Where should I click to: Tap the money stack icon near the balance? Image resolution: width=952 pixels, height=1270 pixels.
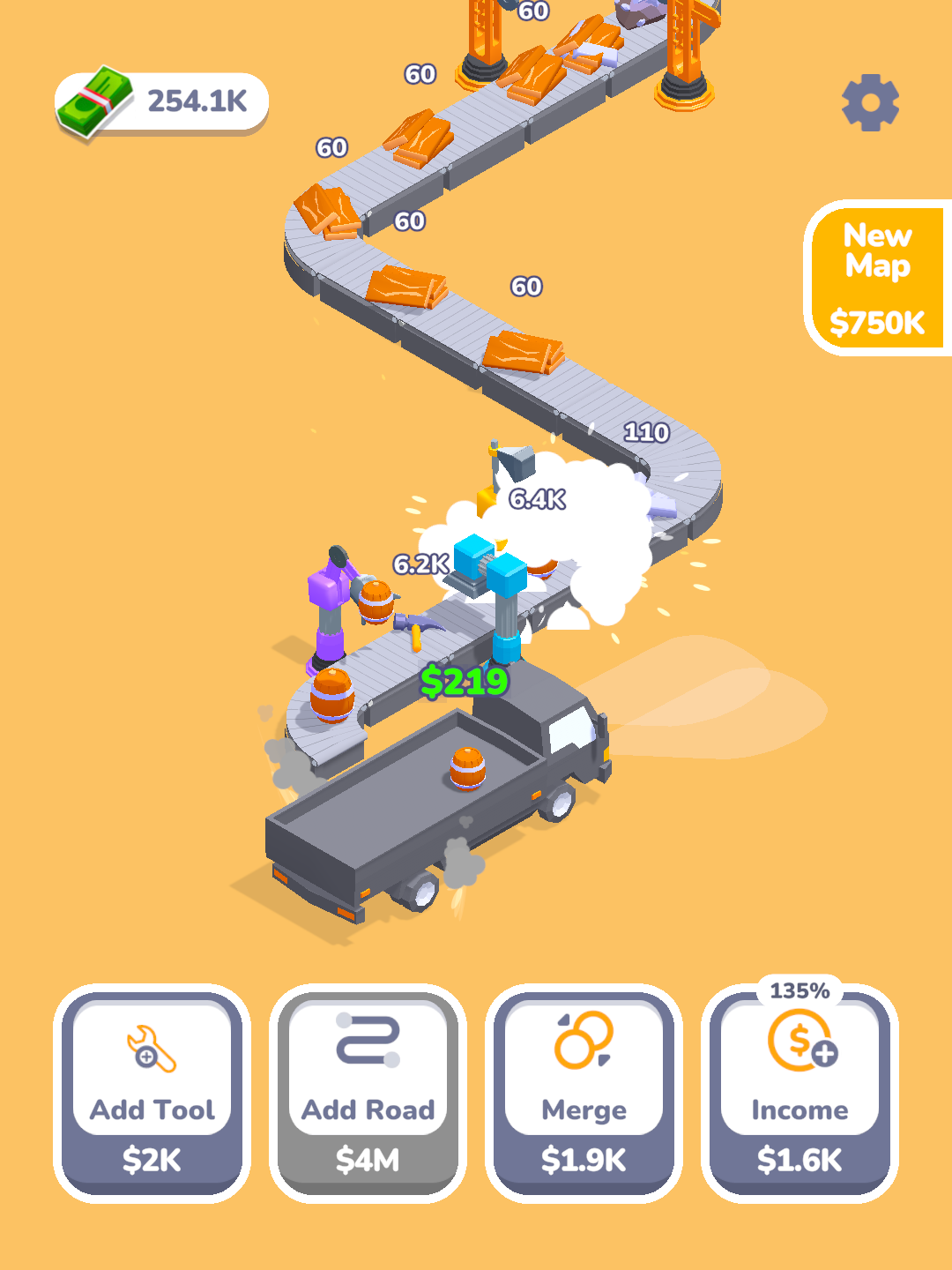tap(97, 100)
